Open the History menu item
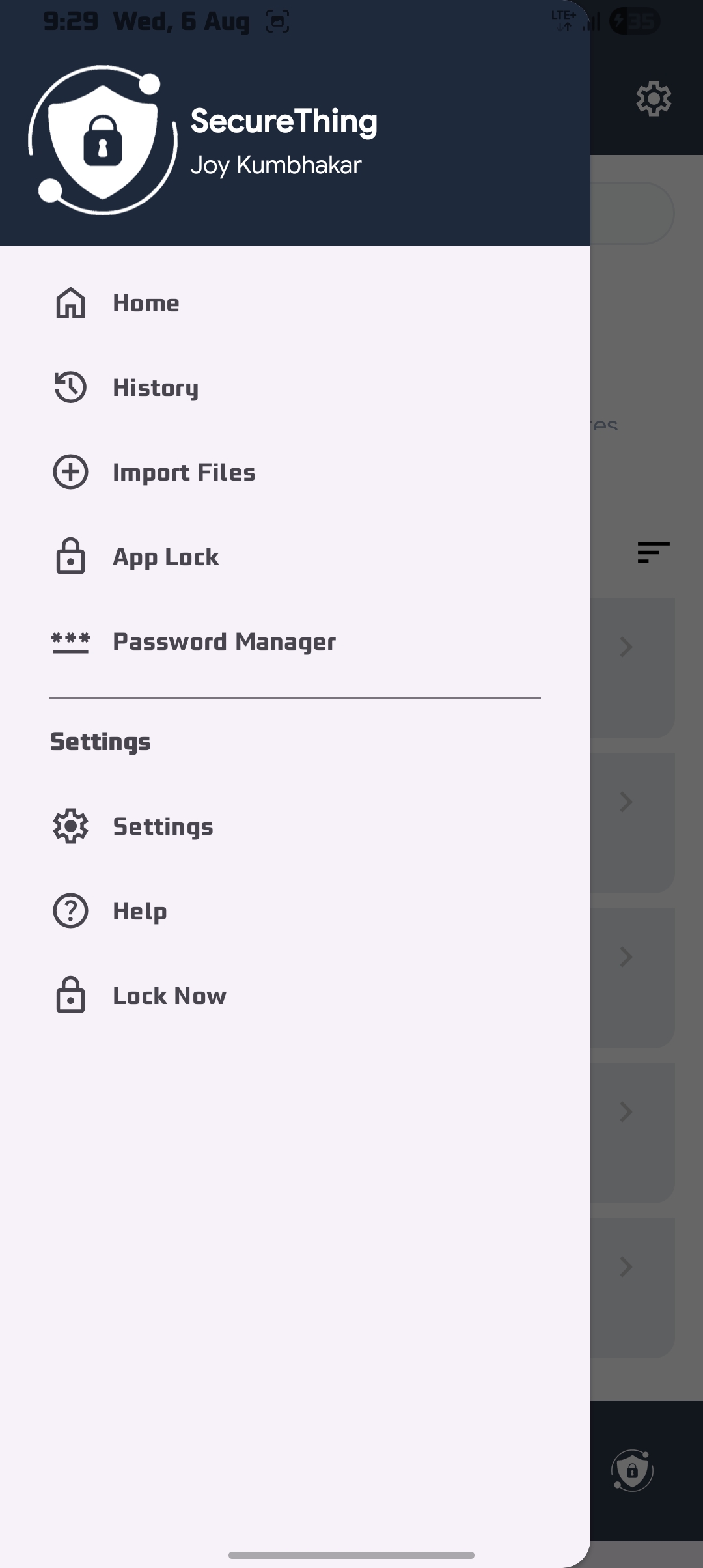This screenshot has height=1568, width=703. pyautogui.click(x=295, y=388)
